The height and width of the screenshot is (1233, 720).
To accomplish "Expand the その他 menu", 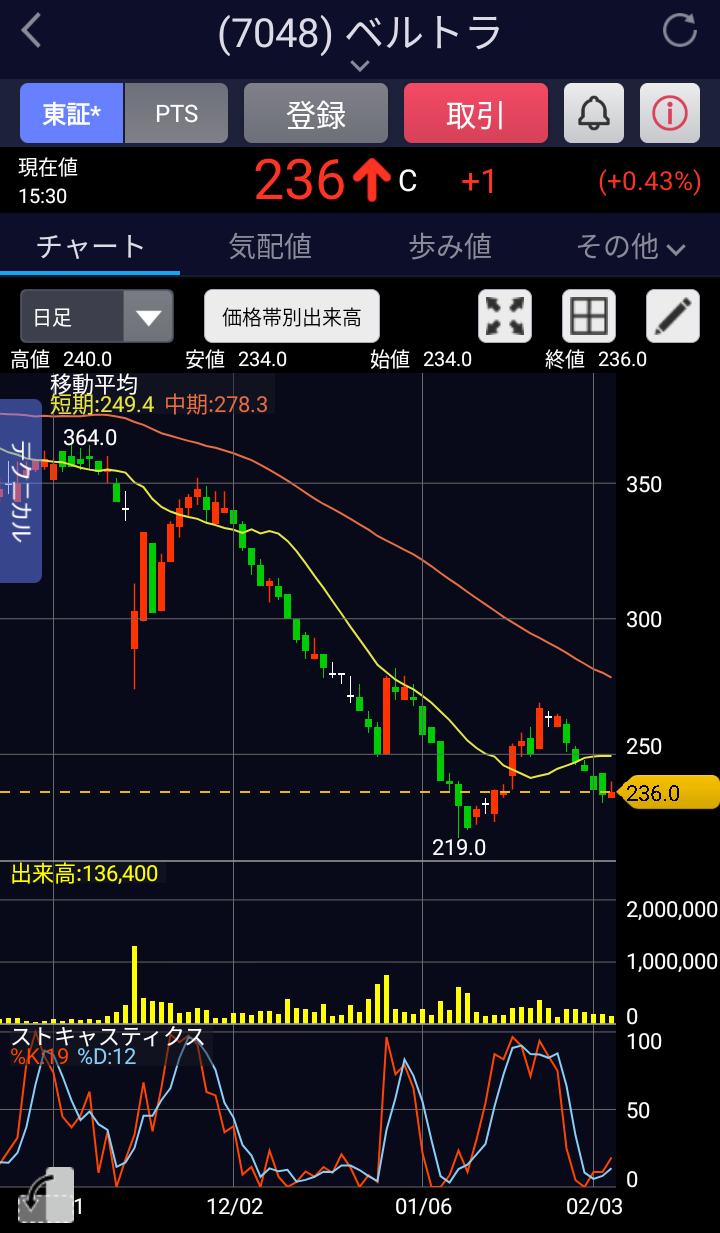I will [630, 246].
